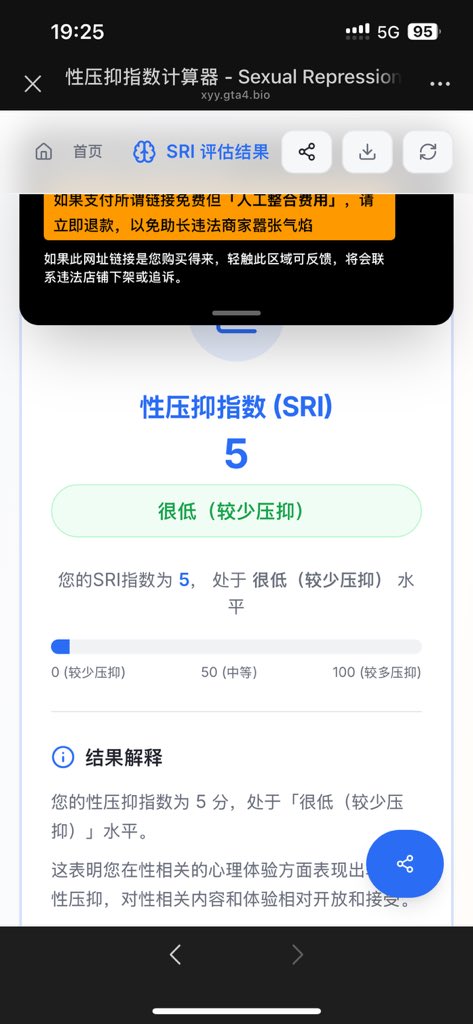Go to 首页 home page
473x1024 pixels.
69,152
